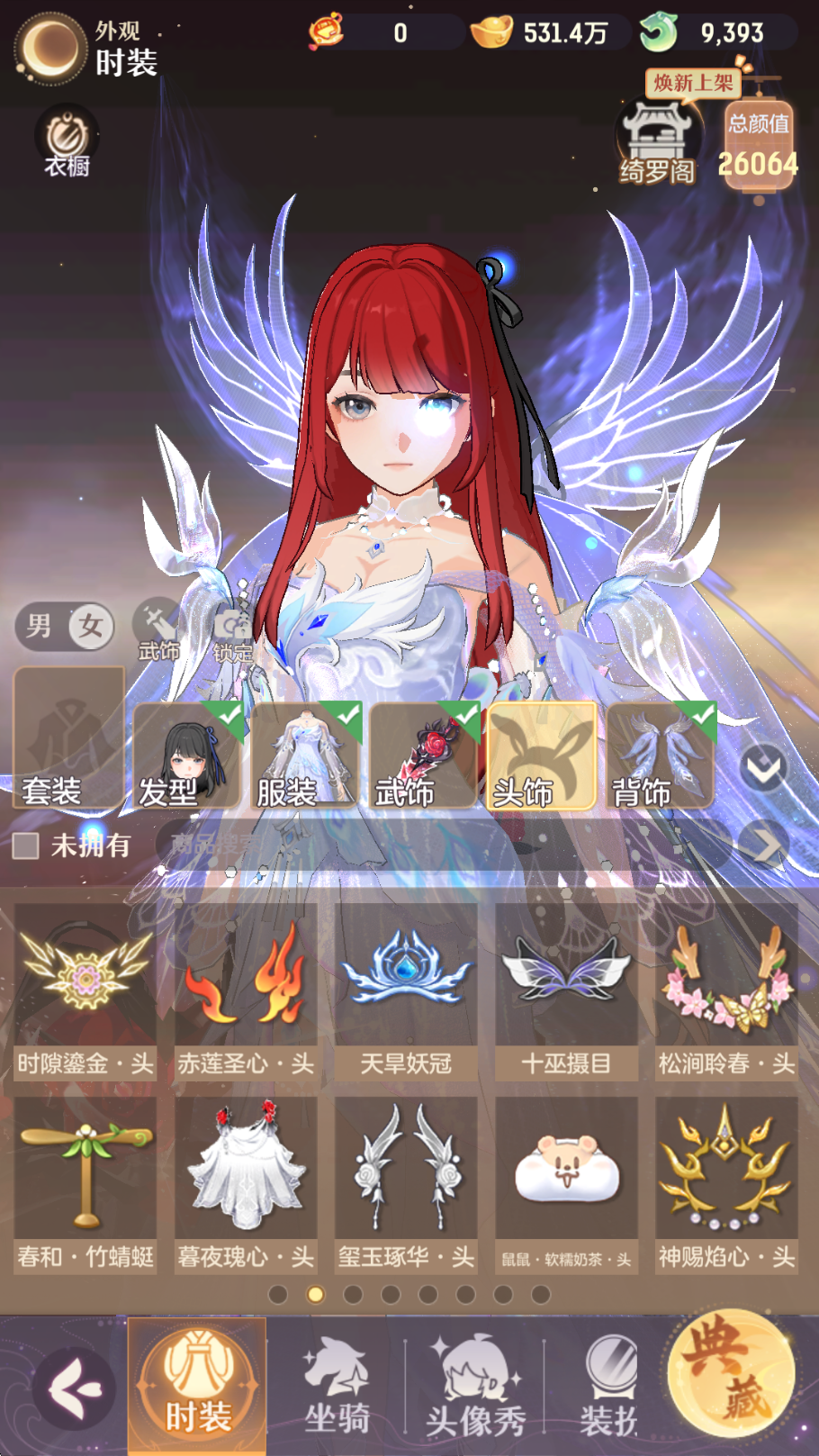Switch gender to 男
The height and width of the screenshot is (1456, 819).
click(x=40, y=626)
